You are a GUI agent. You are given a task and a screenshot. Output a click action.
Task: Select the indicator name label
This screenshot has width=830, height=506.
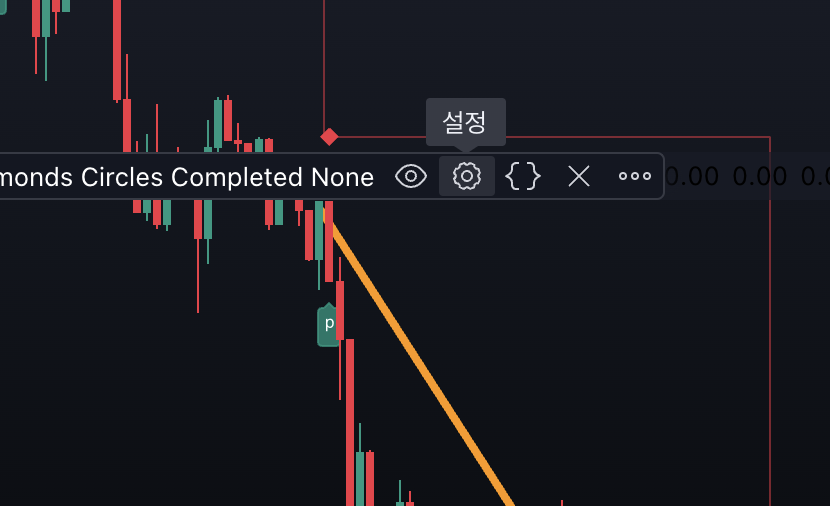pyautogui.click(x=187, y=178)
